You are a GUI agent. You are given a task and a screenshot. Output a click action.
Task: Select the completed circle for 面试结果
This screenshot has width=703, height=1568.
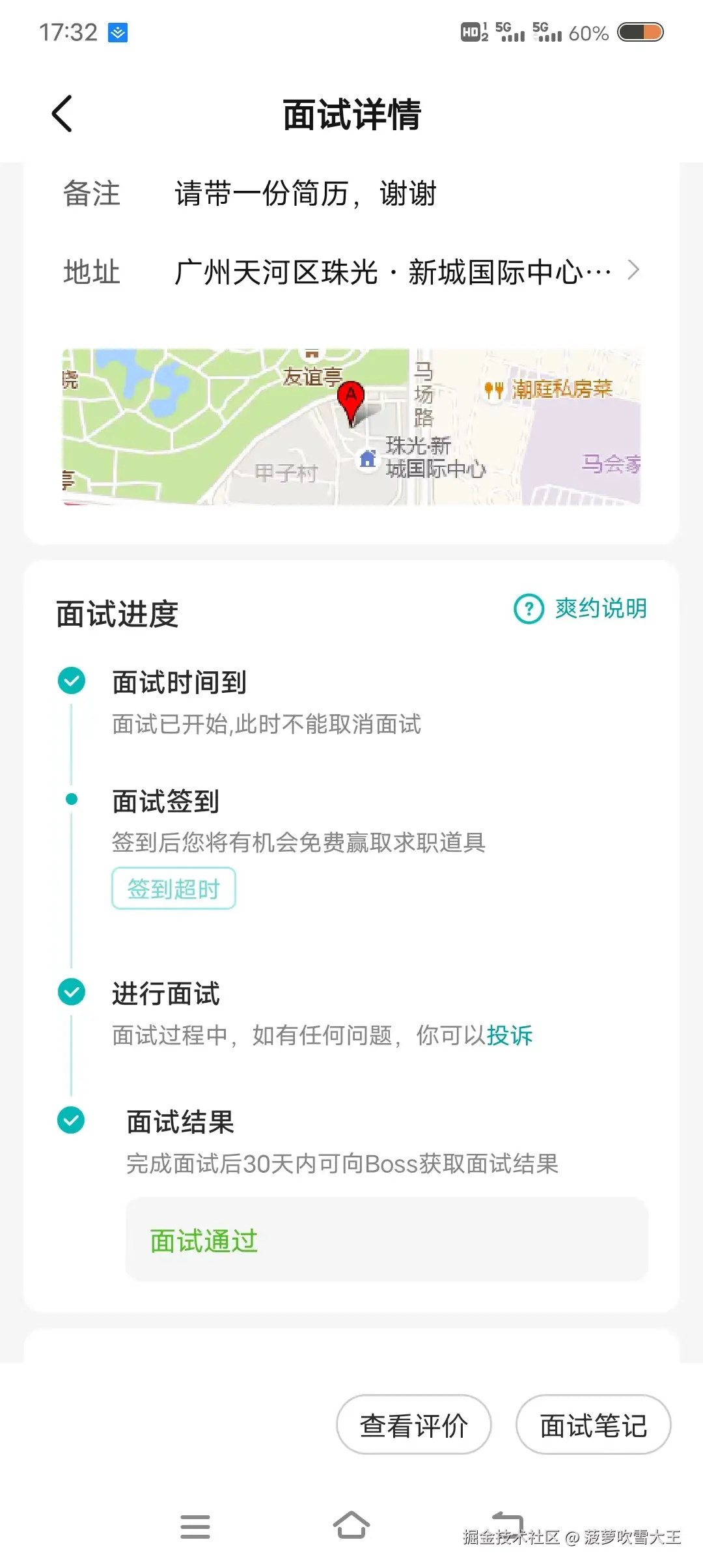pos(72,1120)
